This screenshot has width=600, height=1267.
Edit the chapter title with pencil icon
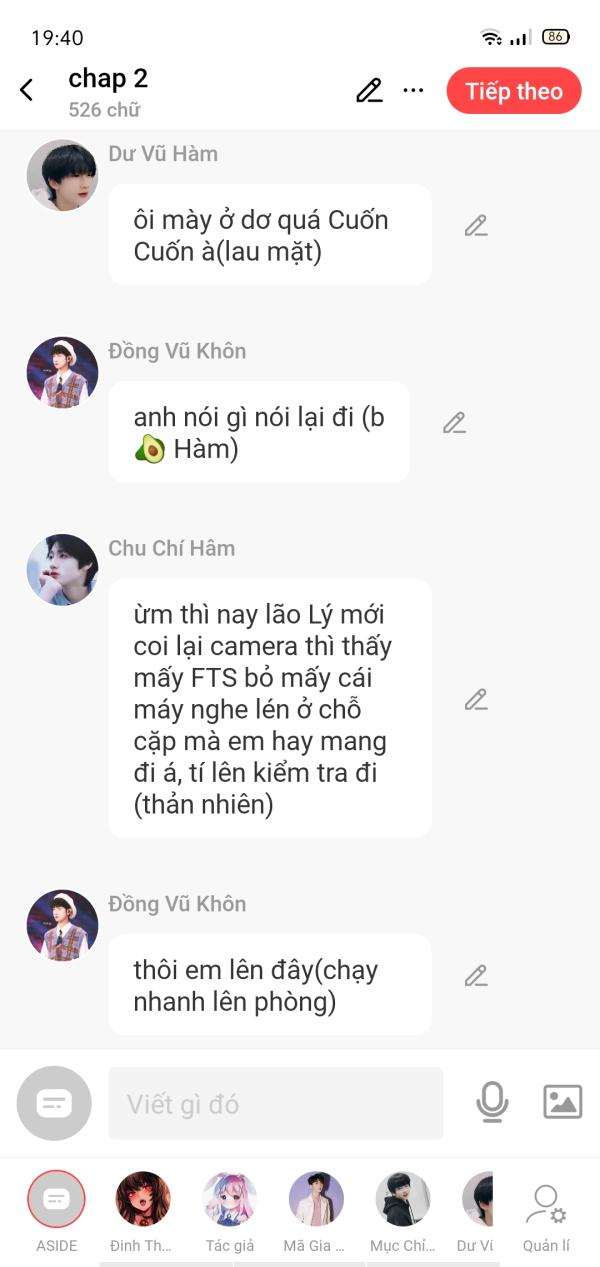[x=369, y=90]
